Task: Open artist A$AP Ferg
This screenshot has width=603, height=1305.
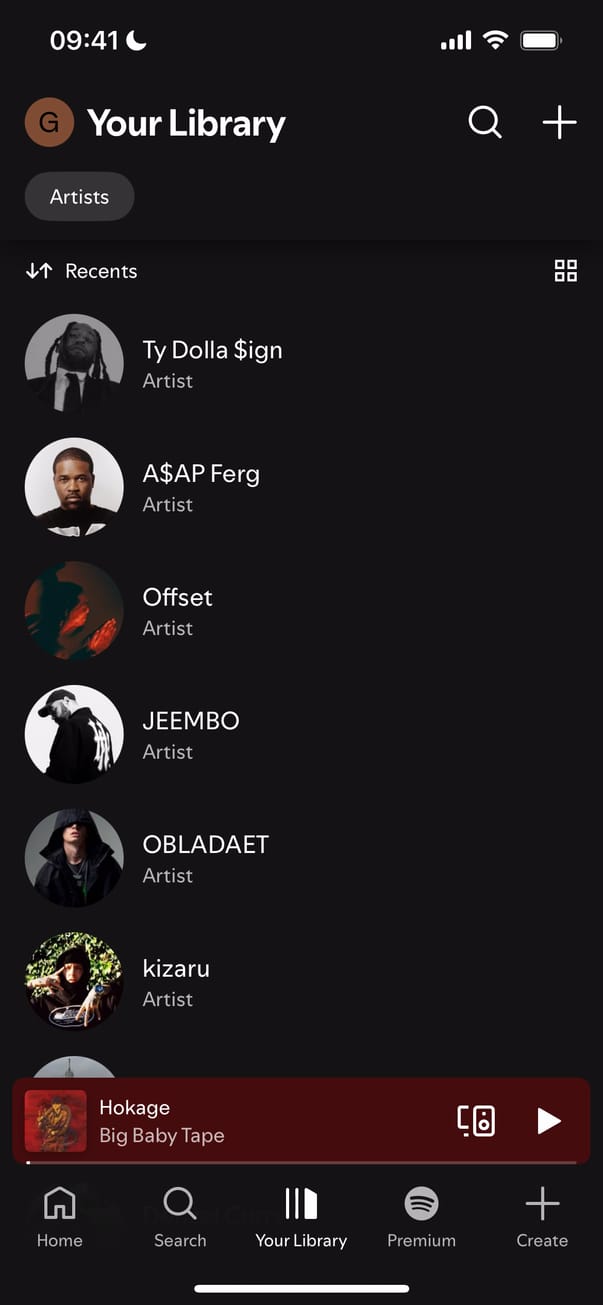Action: (x=200, y=487)
